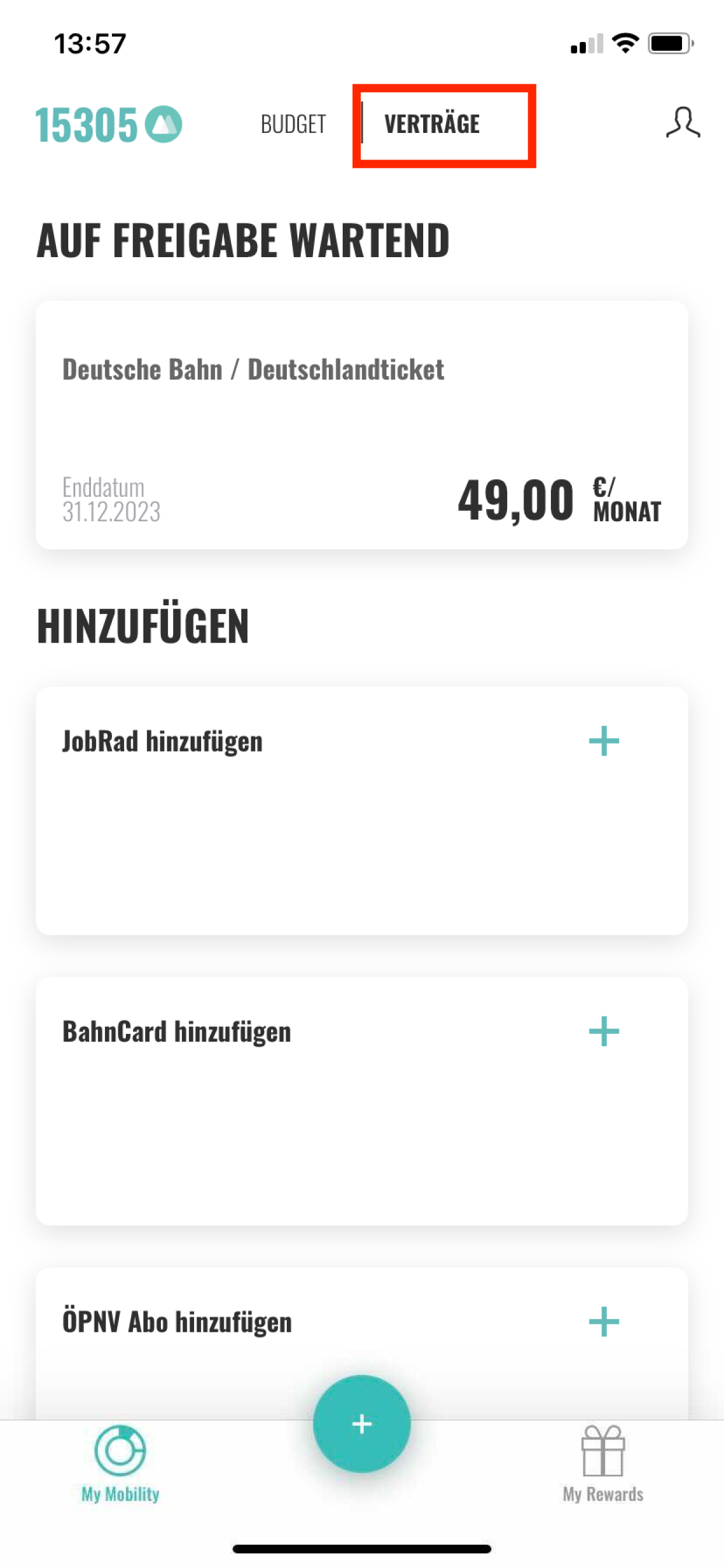The width and height of the screenshot is (724, 1568).
Task: Switch to the Budget tab
Action: click(293, 124)
